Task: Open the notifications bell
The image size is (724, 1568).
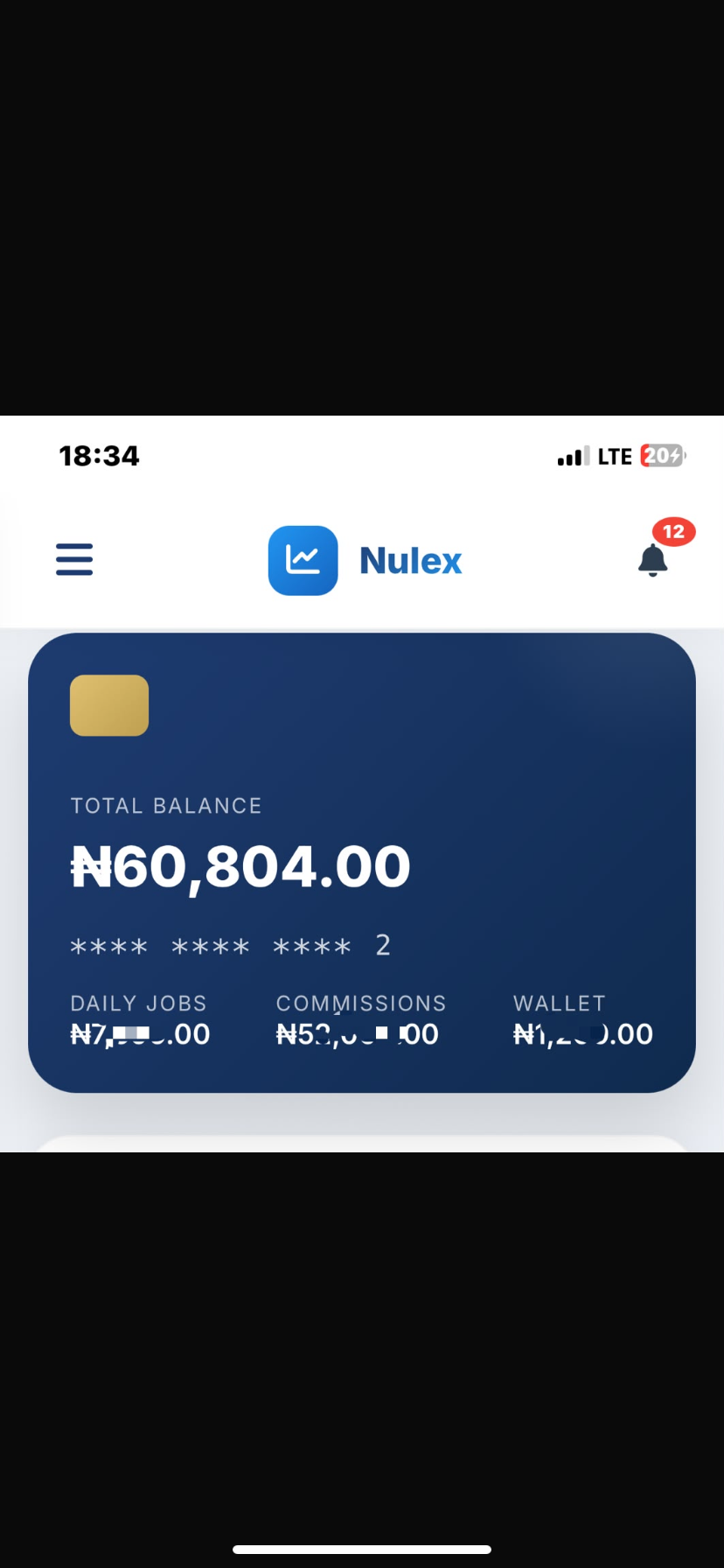Action: click(x=653, y=559)
